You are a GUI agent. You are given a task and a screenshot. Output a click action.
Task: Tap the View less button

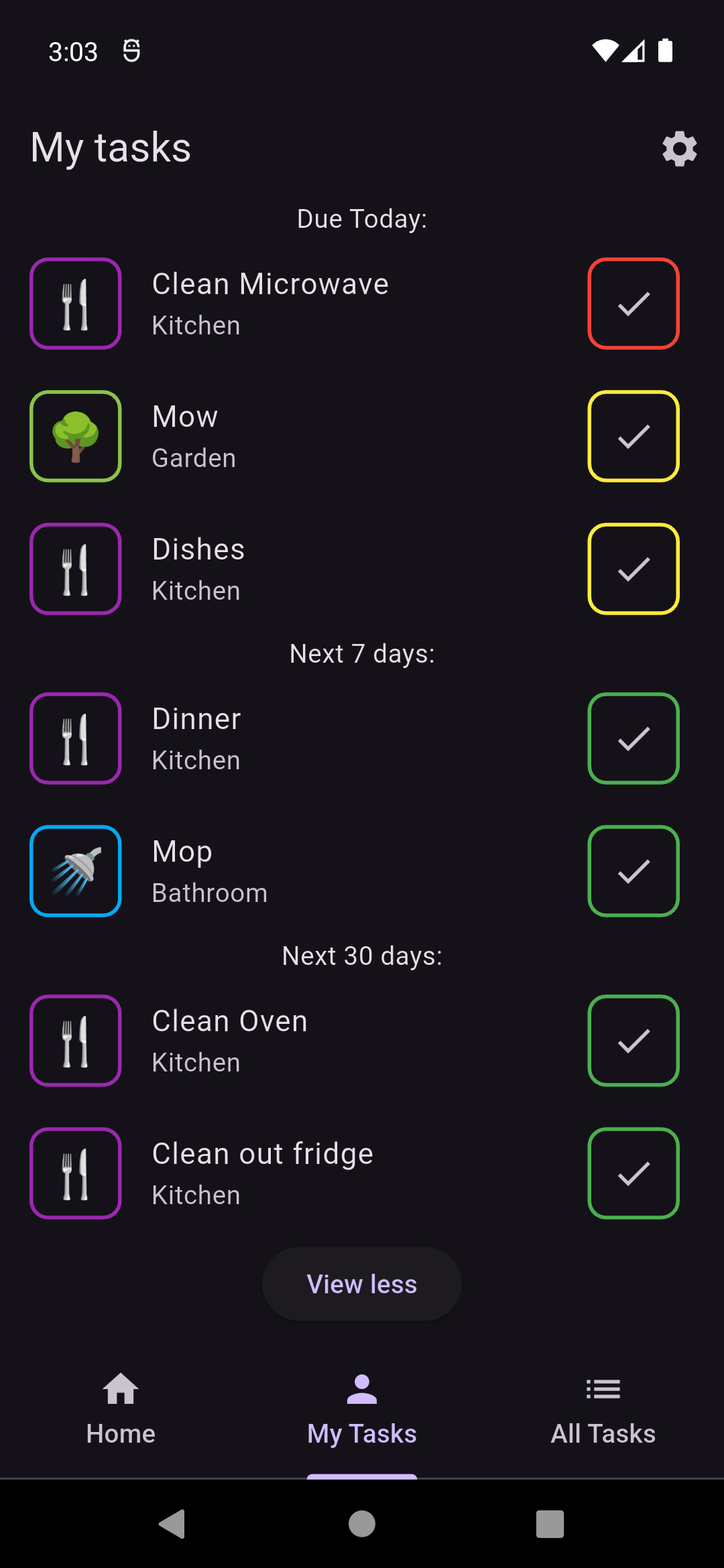click(x=362, y=1284)
